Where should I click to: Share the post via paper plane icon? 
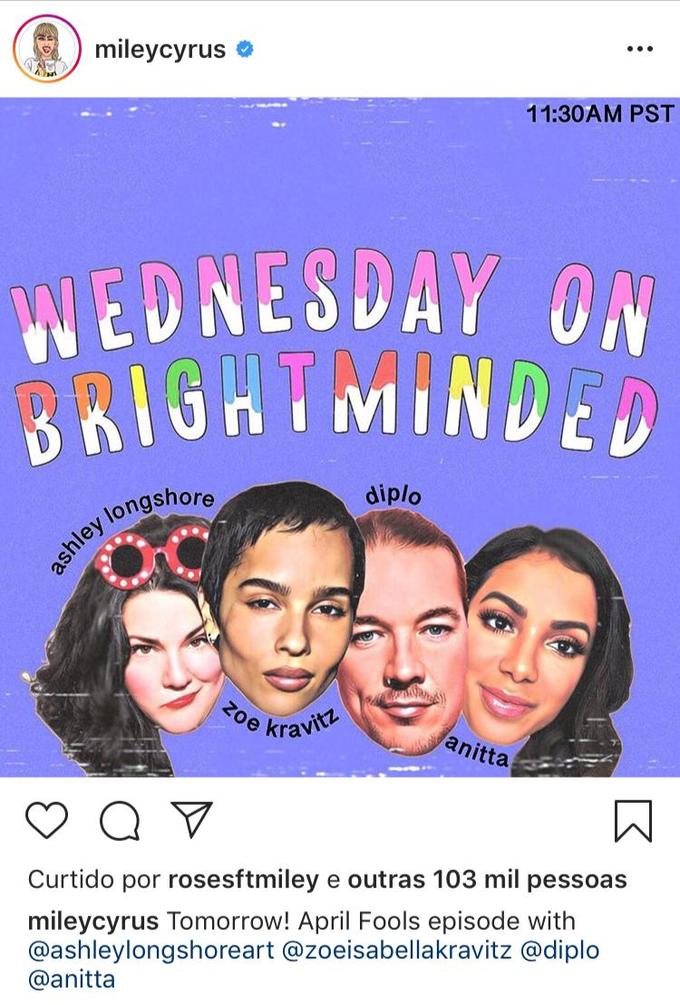click(189, 821)
